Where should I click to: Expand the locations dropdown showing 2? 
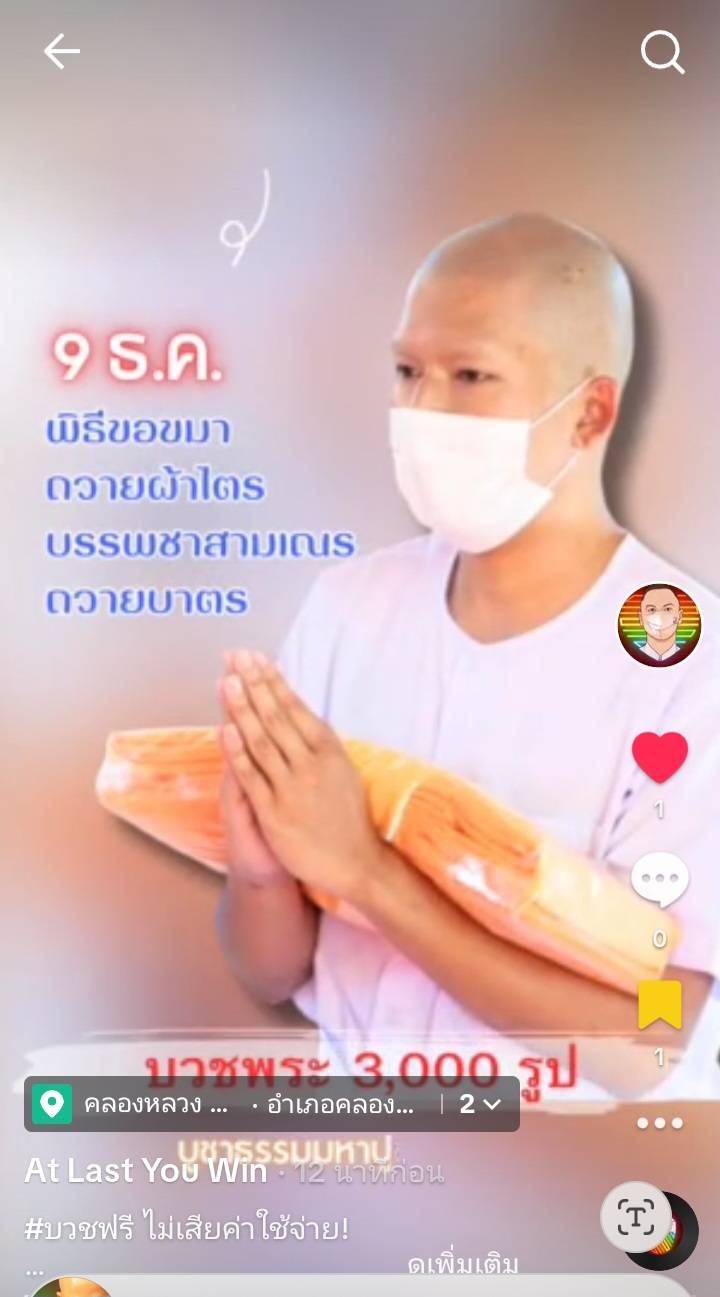coord(480,1104)
